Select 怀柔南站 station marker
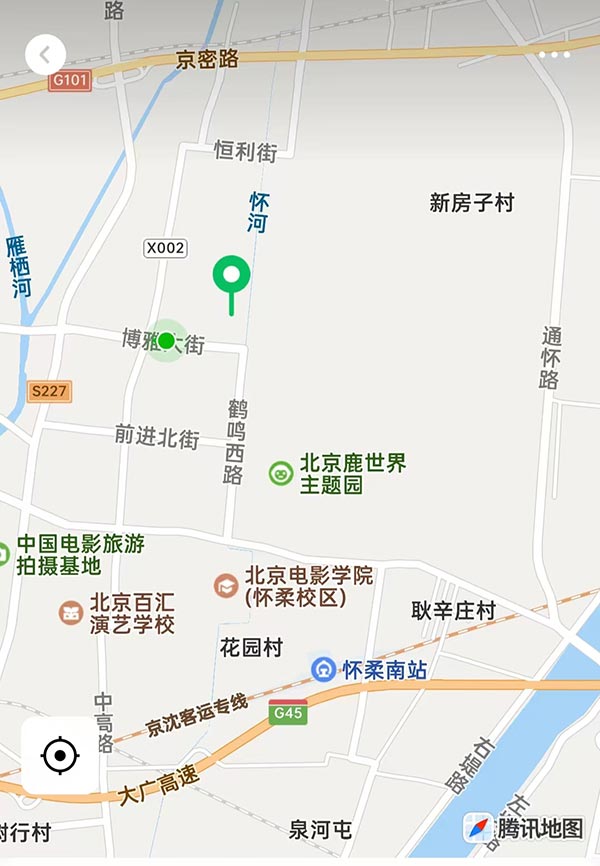This screenshot has height=866, width=600. pos(323,669)
